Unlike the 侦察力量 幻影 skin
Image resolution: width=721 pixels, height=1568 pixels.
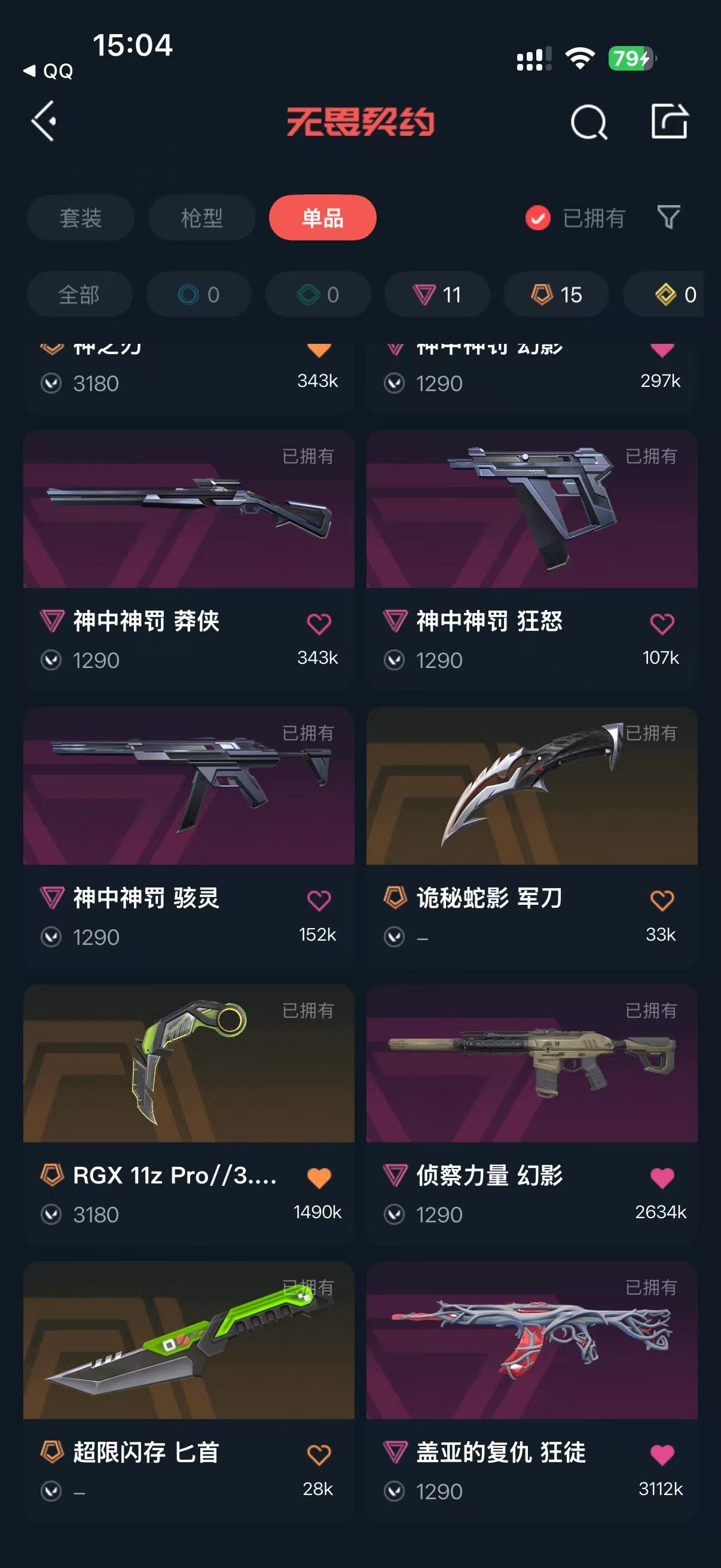pos(662,1178)
